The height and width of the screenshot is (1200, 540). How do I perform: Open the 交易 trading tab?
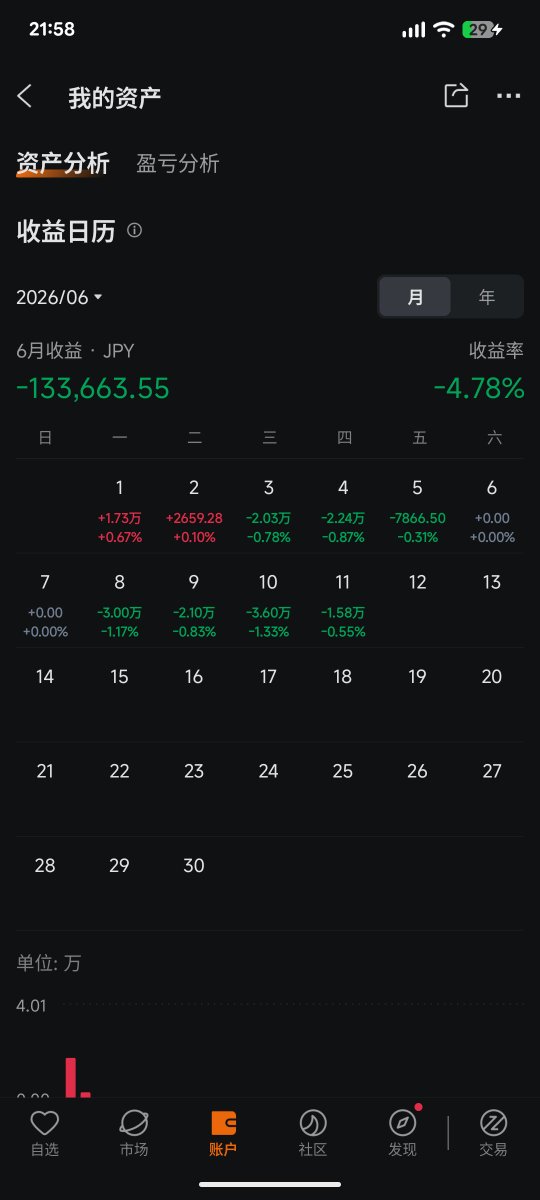tap(493, 1133)
